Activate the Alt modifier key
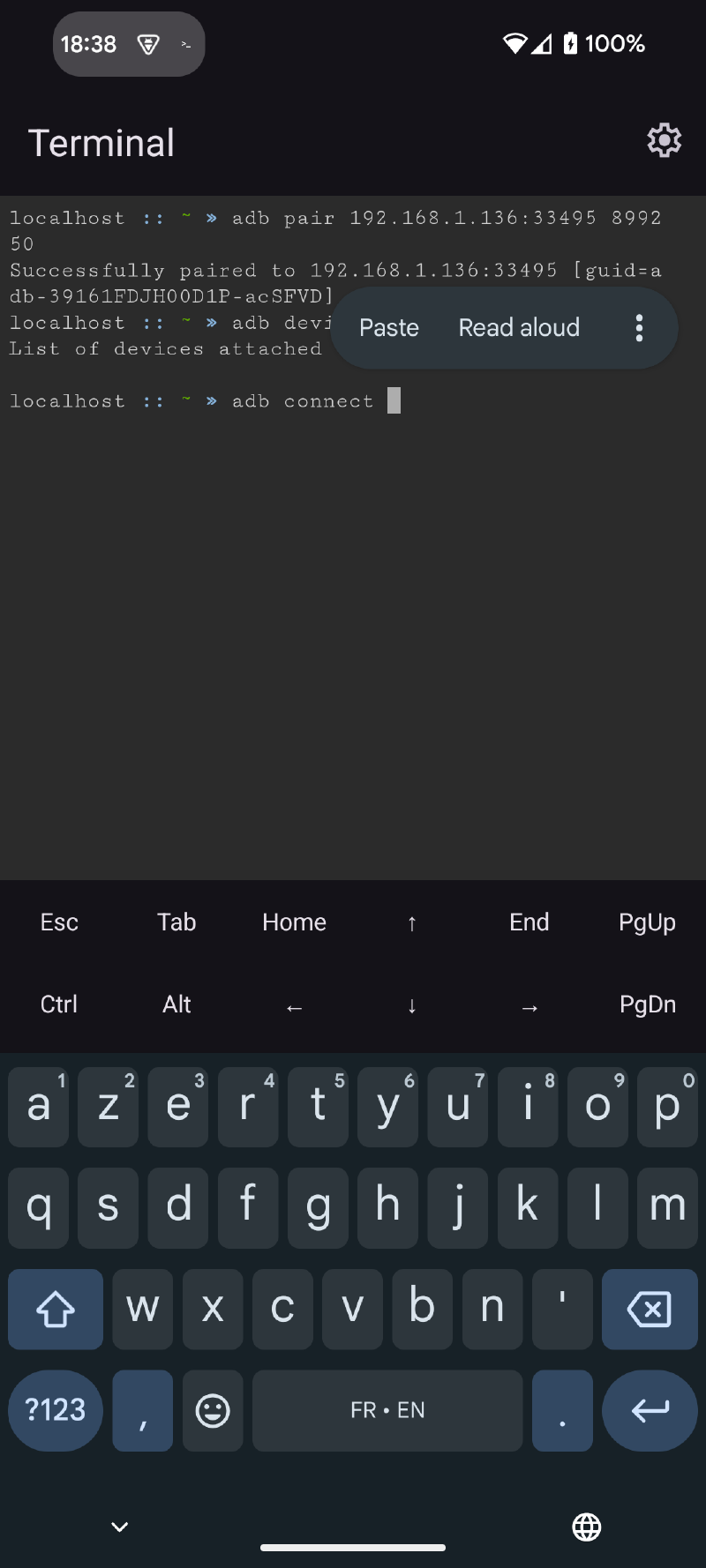Image resolution: width=706 pixels, height=1568 pixels. tap(176, 1004)
